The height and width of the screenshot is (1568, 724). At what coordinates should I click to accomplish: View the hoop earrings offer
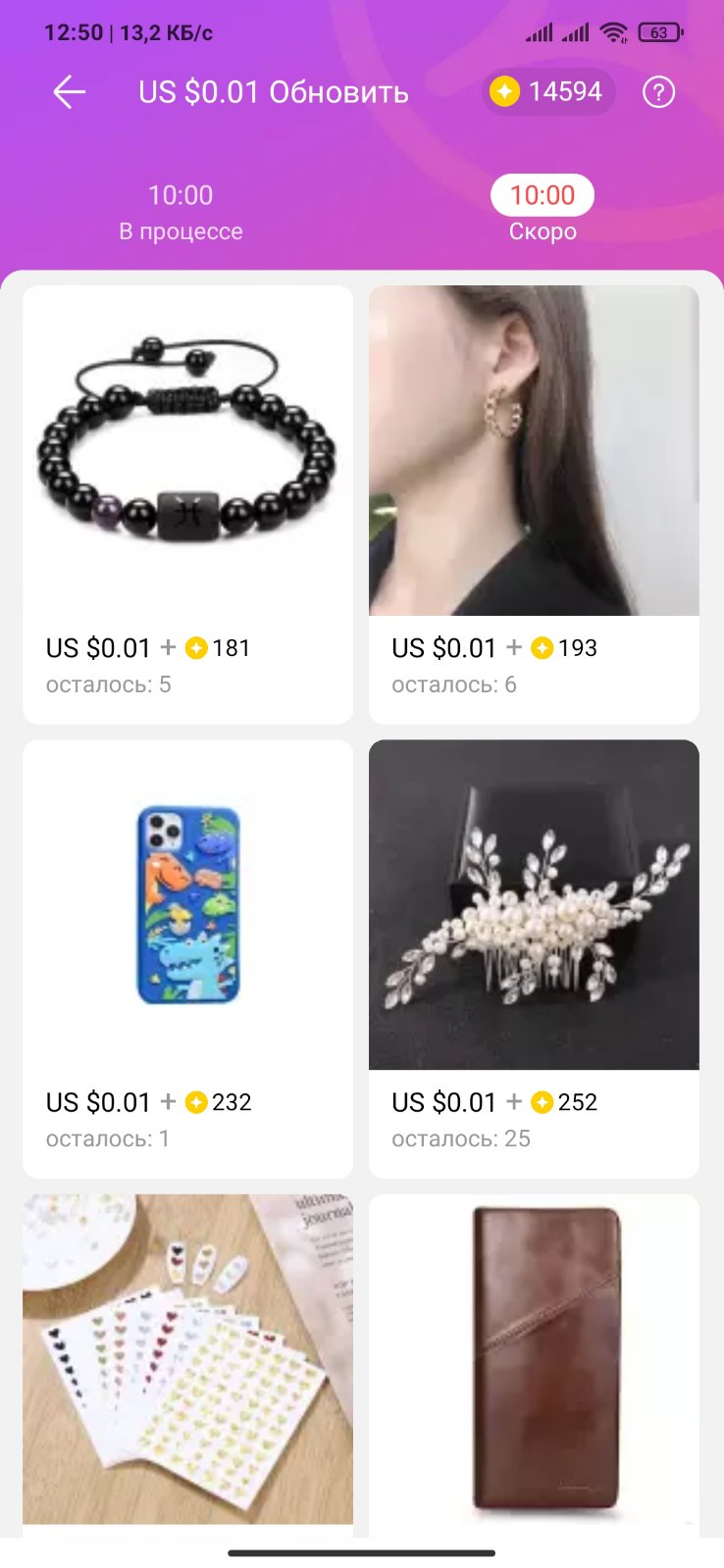click(534, 451)
